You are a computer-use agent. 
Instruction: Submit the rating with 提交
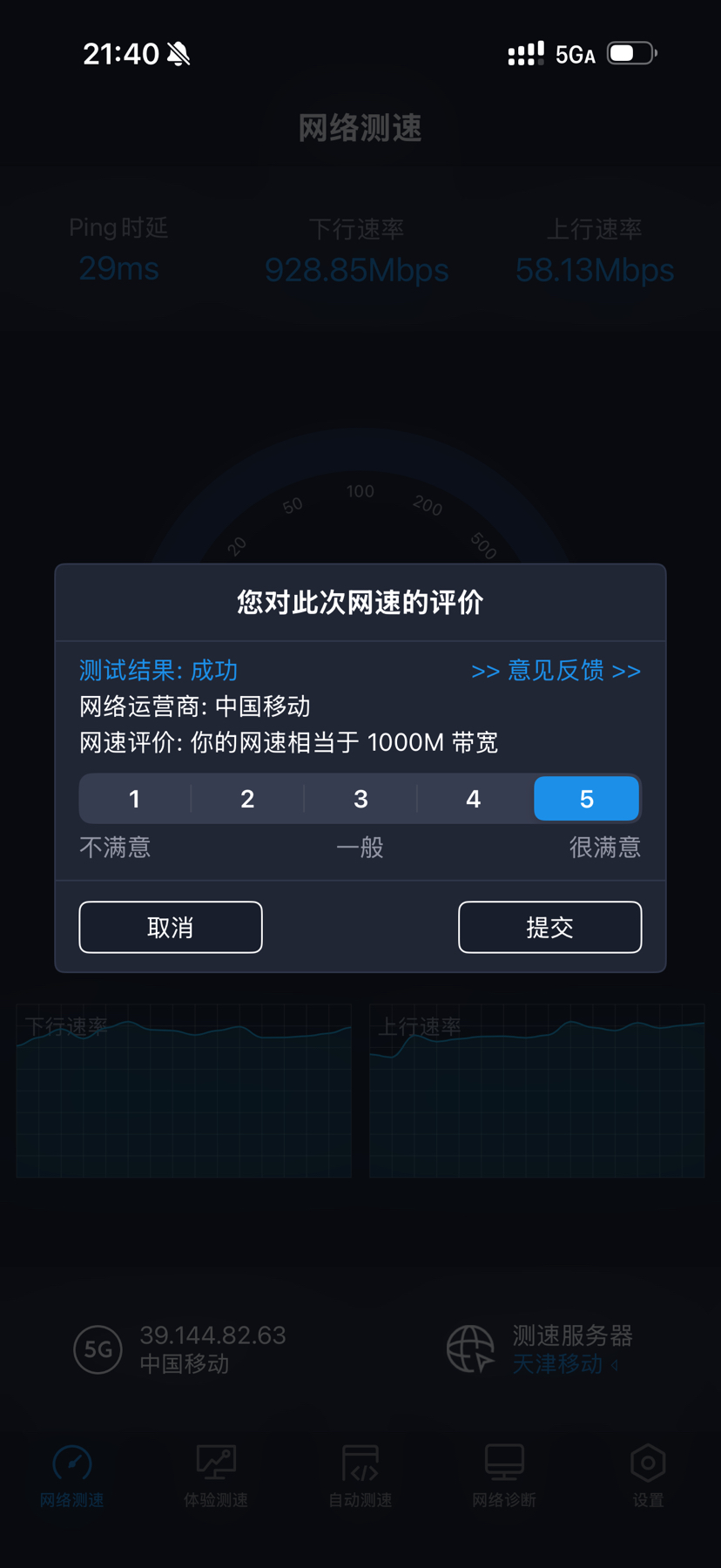[550, 927]
